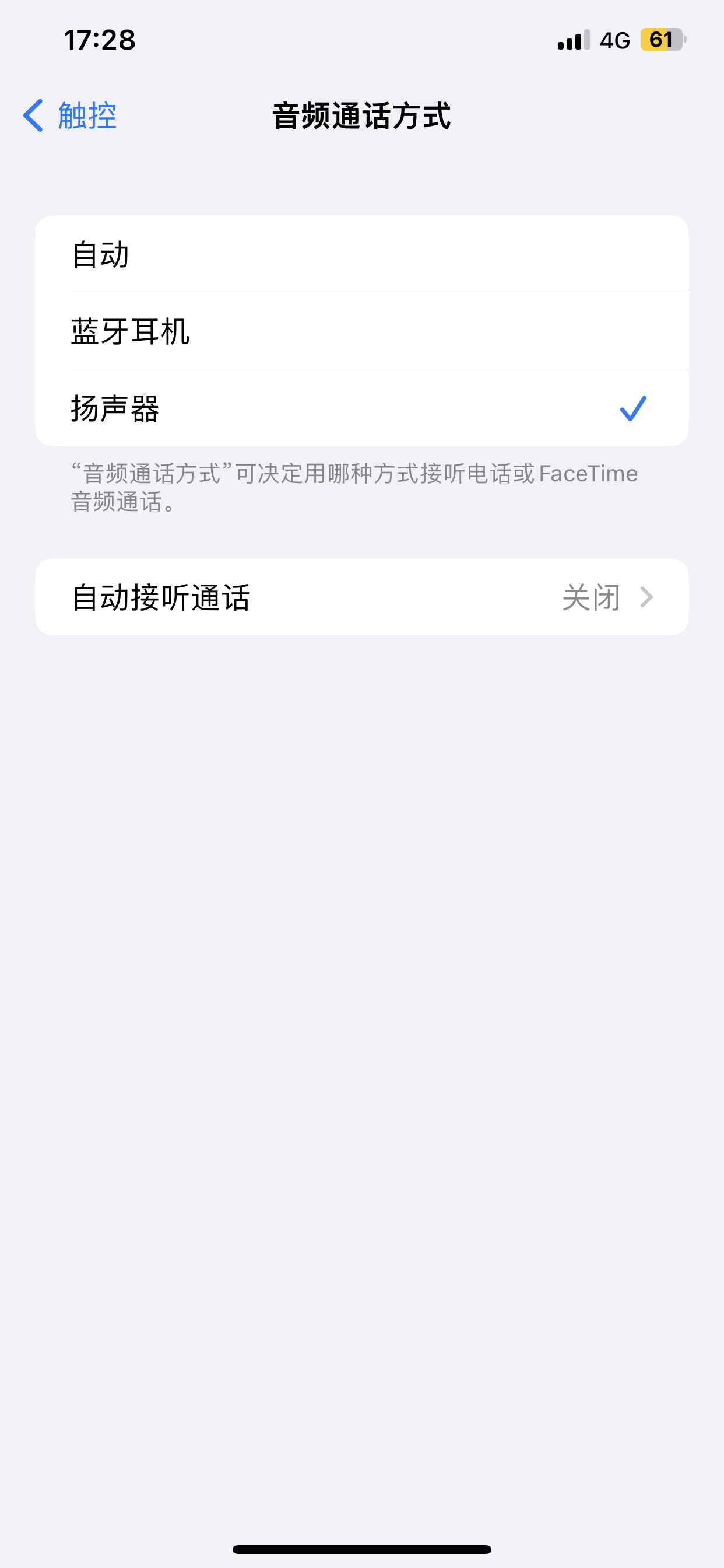This screenshot has width=724, height=1568.
Task: Select 扬声器 as call audio route
Action: [x=361, y=408]
